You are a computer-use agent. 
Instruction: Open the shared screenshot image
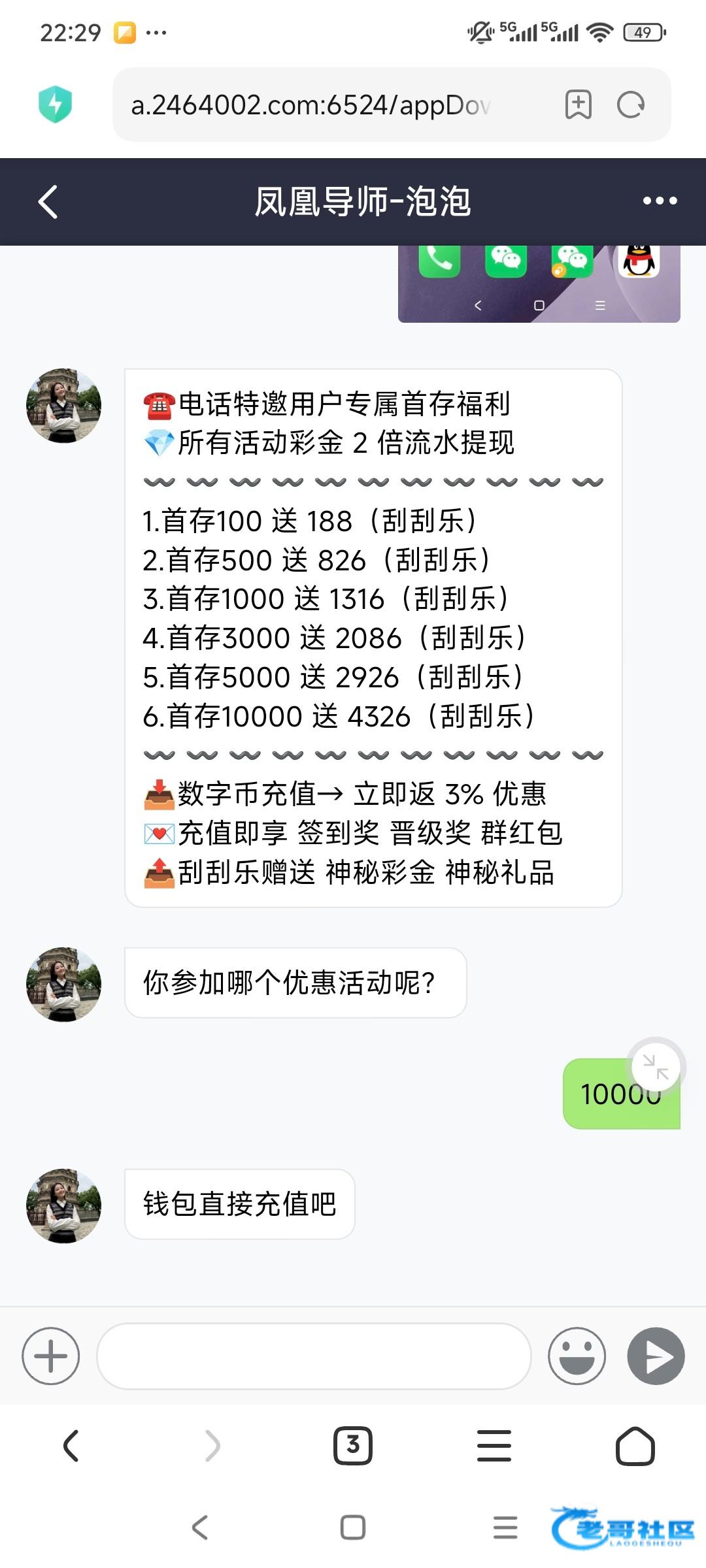(539, 284)
